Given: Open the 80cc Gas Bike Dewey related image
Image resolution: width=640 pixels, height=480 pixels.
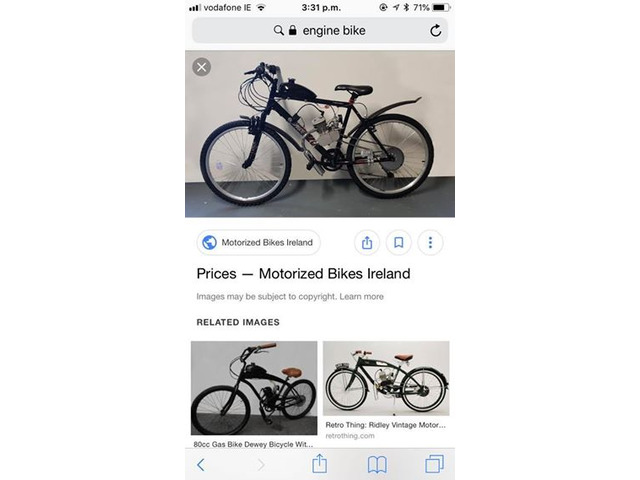Looking at the screenshot, I should click(x=254, y=388).
